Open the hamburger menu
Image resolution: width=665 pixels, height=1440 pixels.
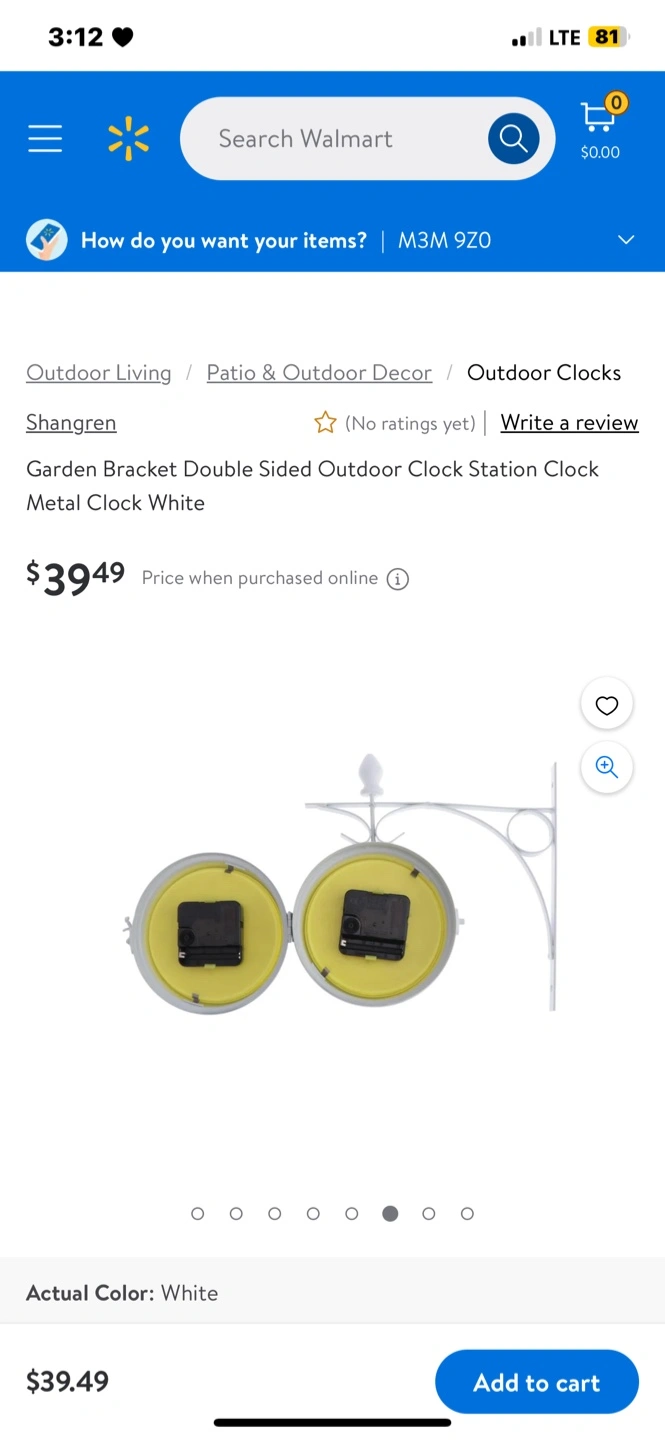click(45, 139)
